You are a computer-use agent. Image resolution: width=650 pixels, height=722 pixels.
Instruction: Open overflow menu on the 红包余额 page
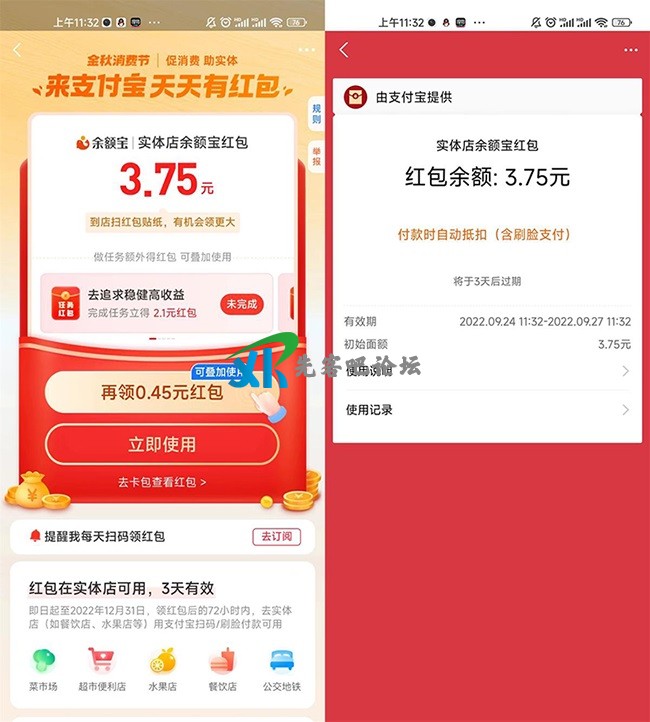tap(630, 49)
